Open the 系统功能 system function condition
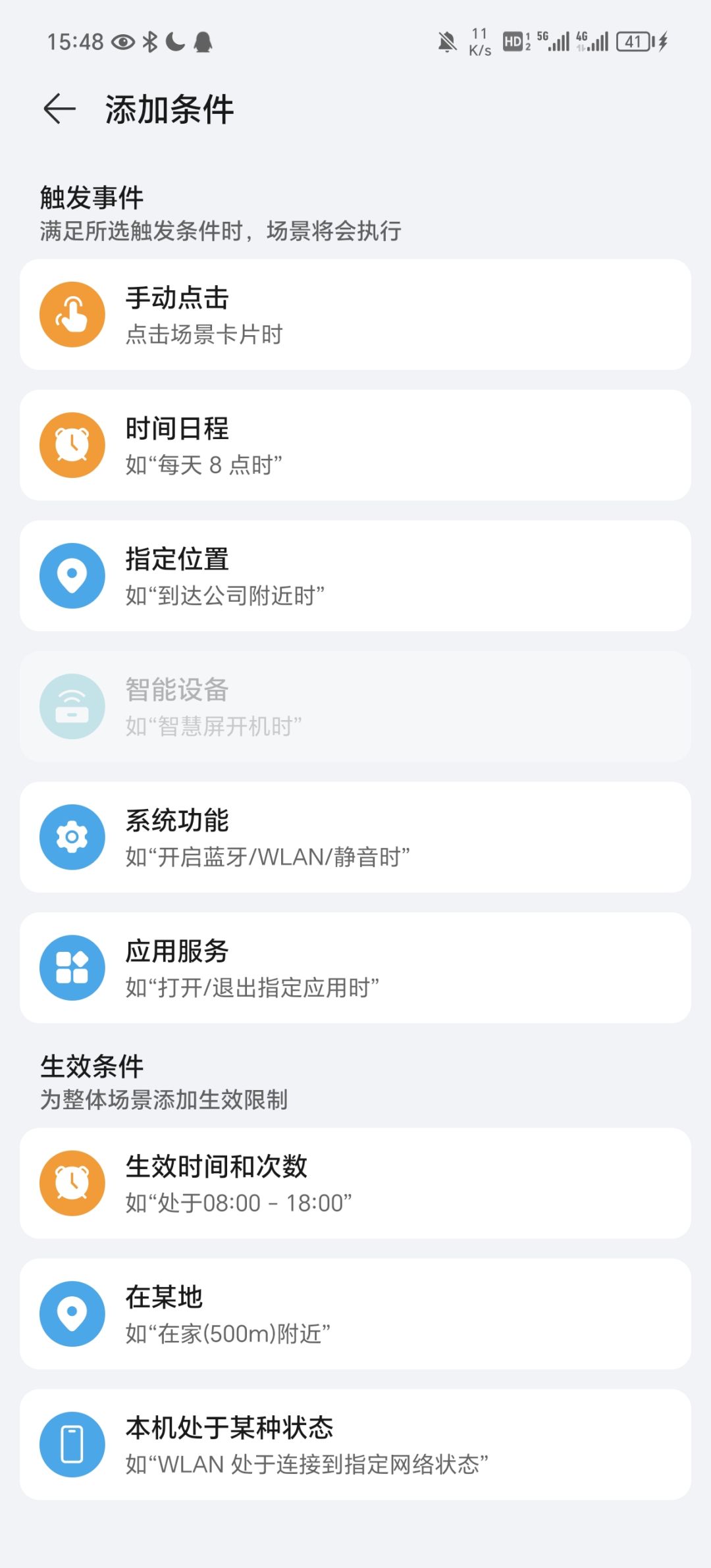Image resolution: width=711 pixels, height=1568 pixels. click(355, 837)
